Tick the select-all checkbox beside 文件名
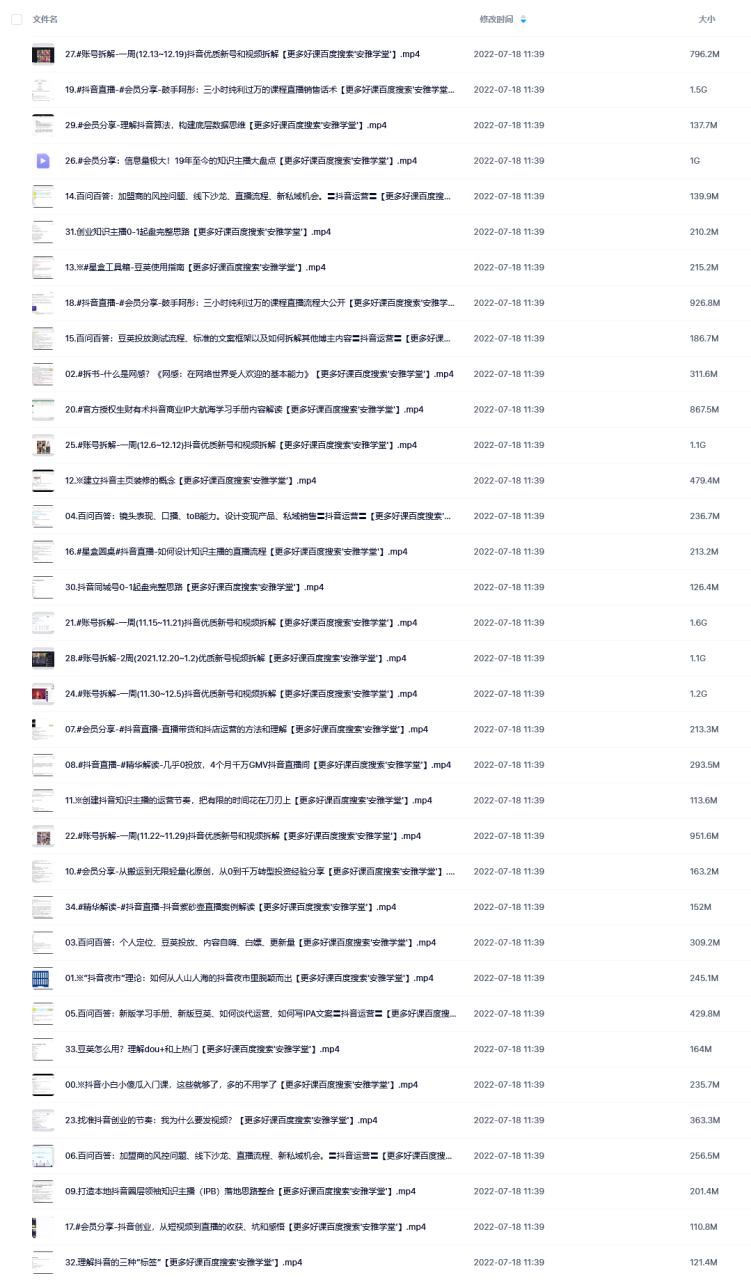Image resolution: width=751 pixels, height=1280 pixels. (16, 19)
